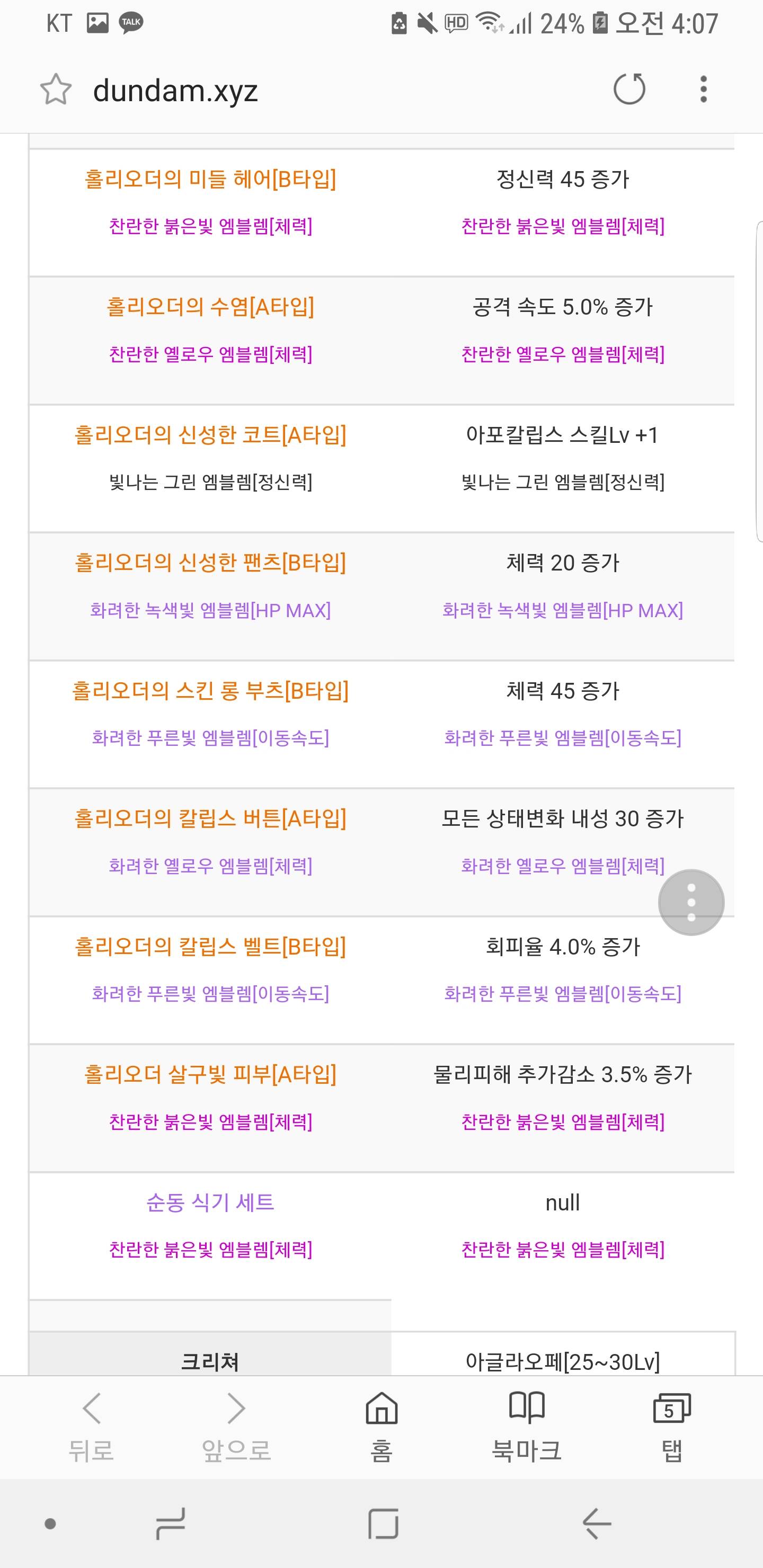Tap the dundam.xyz address bar
763x1568 pixels.
(305, 90)
